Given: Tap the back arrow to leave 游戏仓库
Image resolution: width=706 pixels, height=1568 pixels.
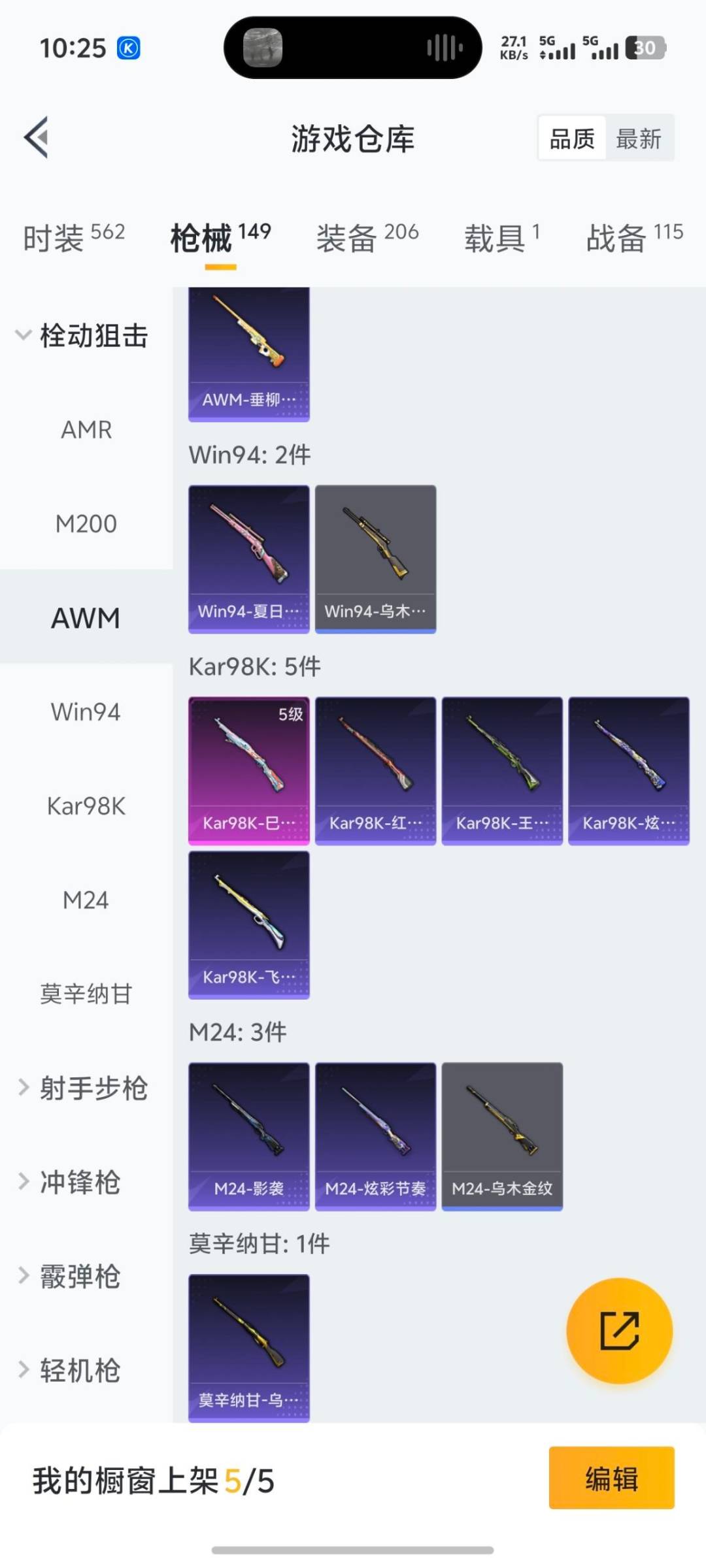Looking at the screenshot, I should 37,138.
